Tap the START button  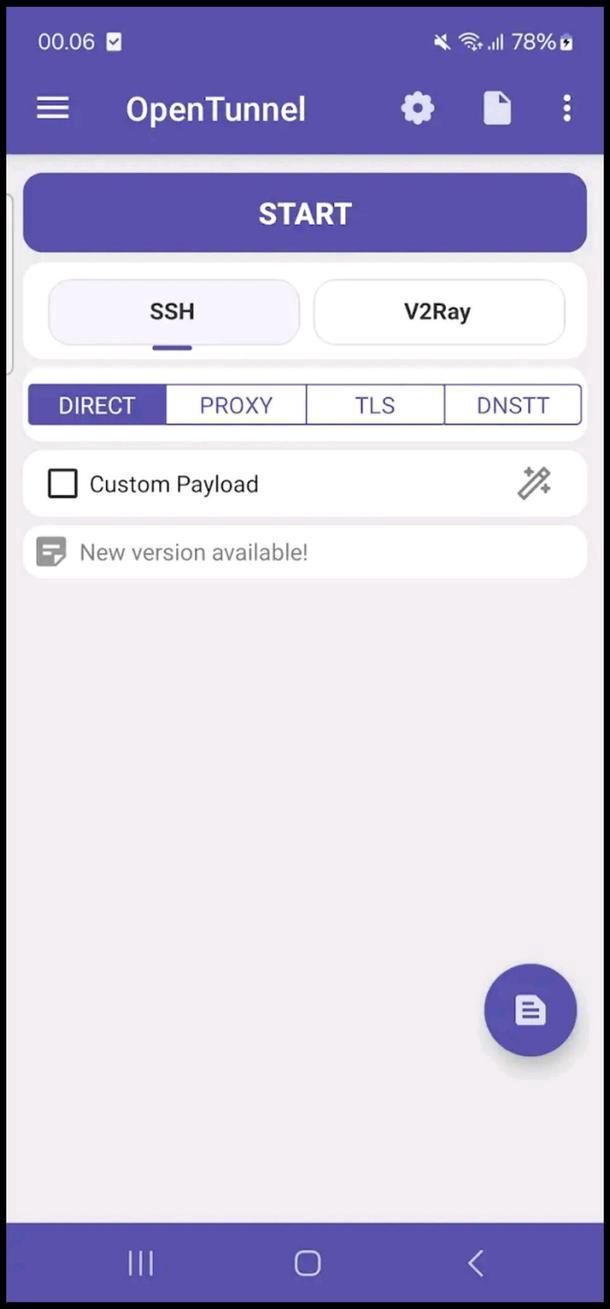(x=305, y=213)
